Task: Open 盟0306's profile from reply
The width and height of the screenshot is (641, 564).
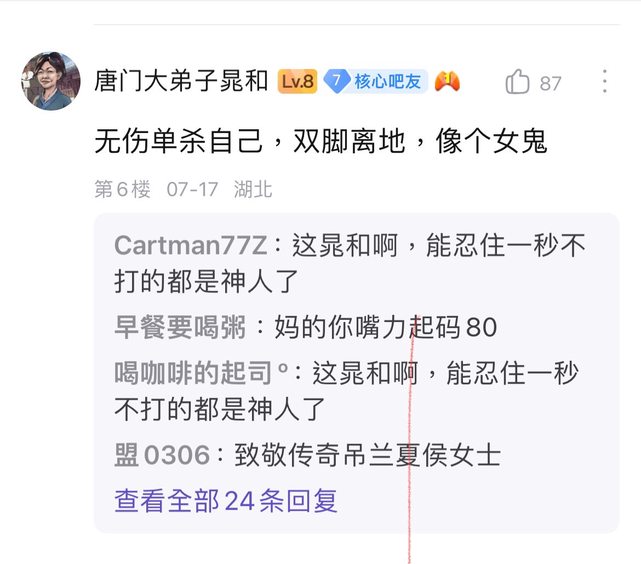Action: click(x=162, y=456)
